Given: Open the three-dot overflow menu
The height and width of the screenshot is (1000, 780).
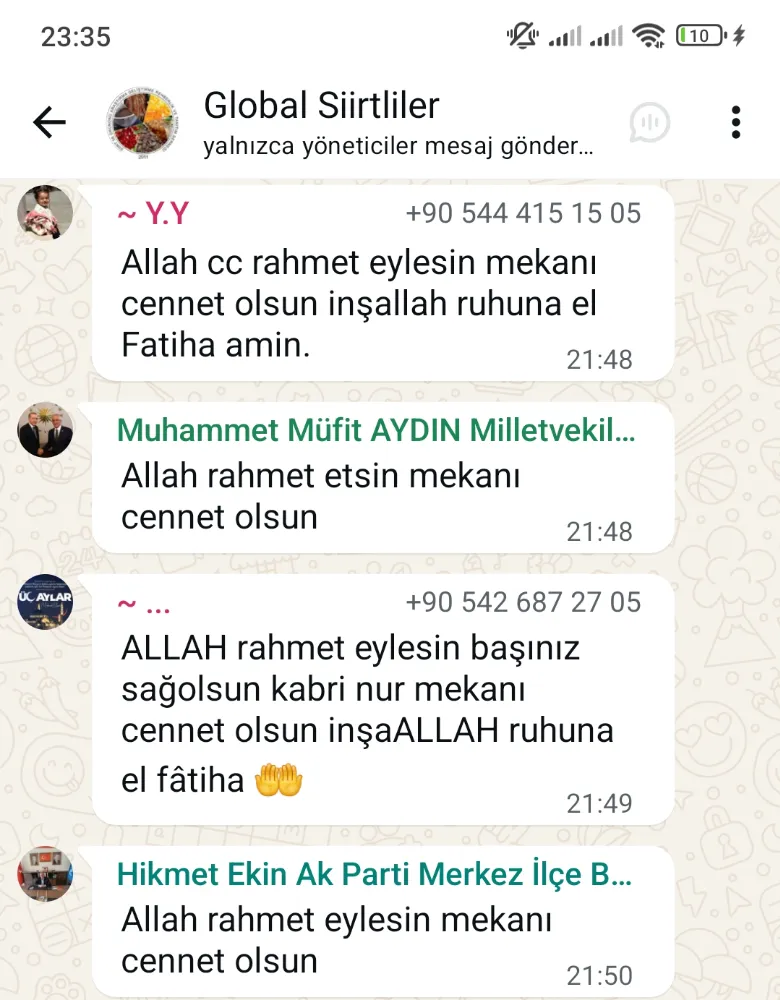Looking at the screenshot, I should [x=736, y=123].
